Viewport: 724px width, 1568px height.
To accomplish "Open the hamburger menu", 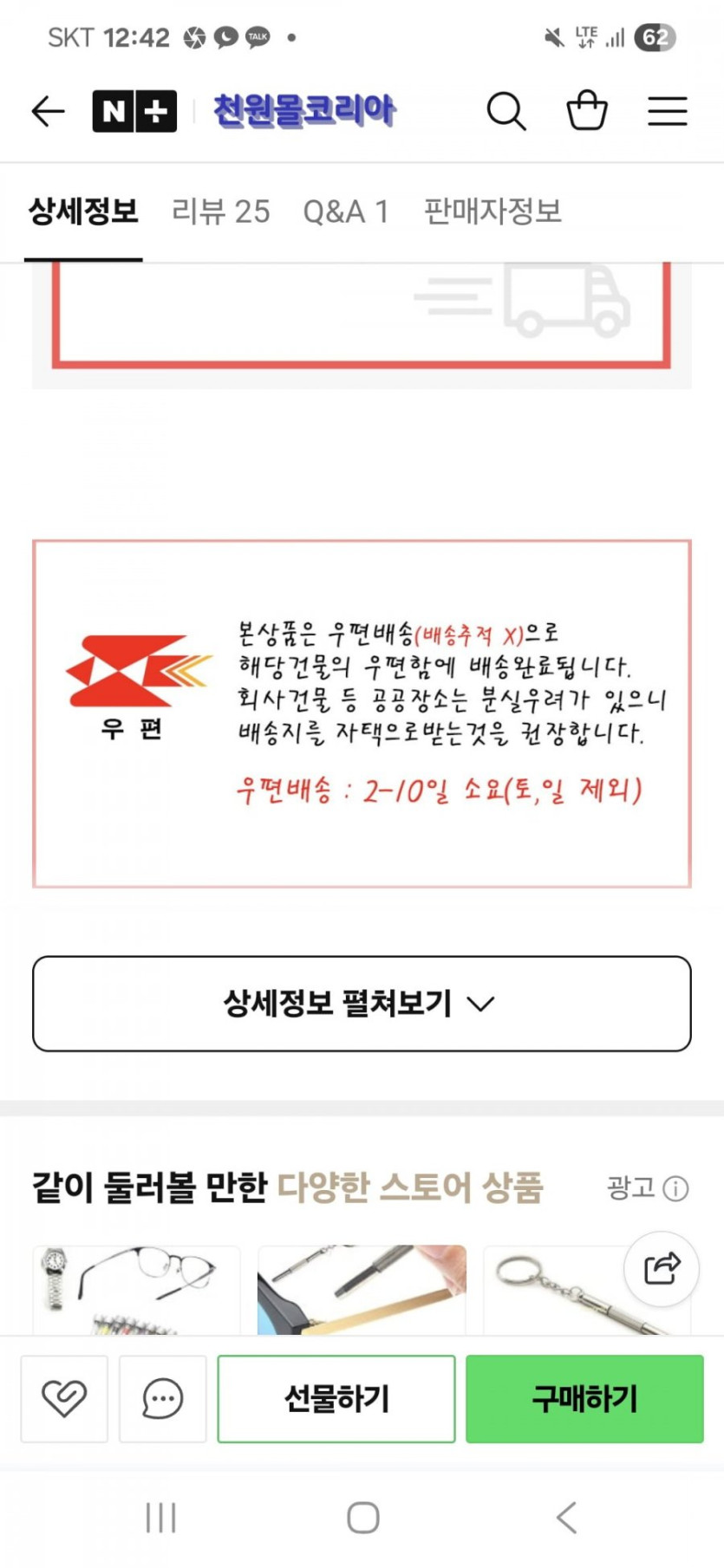I will tap(667, 111).
